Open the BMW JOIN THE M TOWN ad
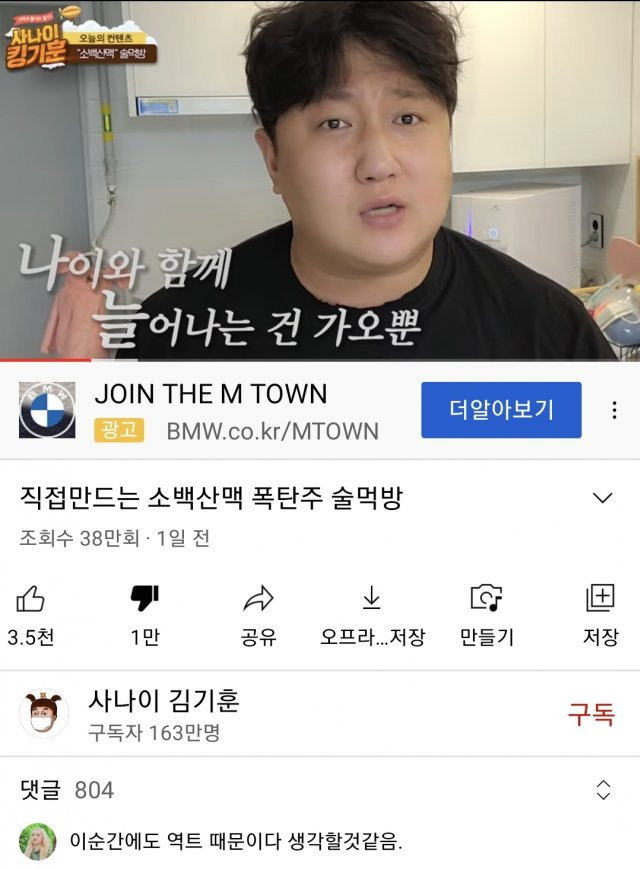 coord(210,394)
